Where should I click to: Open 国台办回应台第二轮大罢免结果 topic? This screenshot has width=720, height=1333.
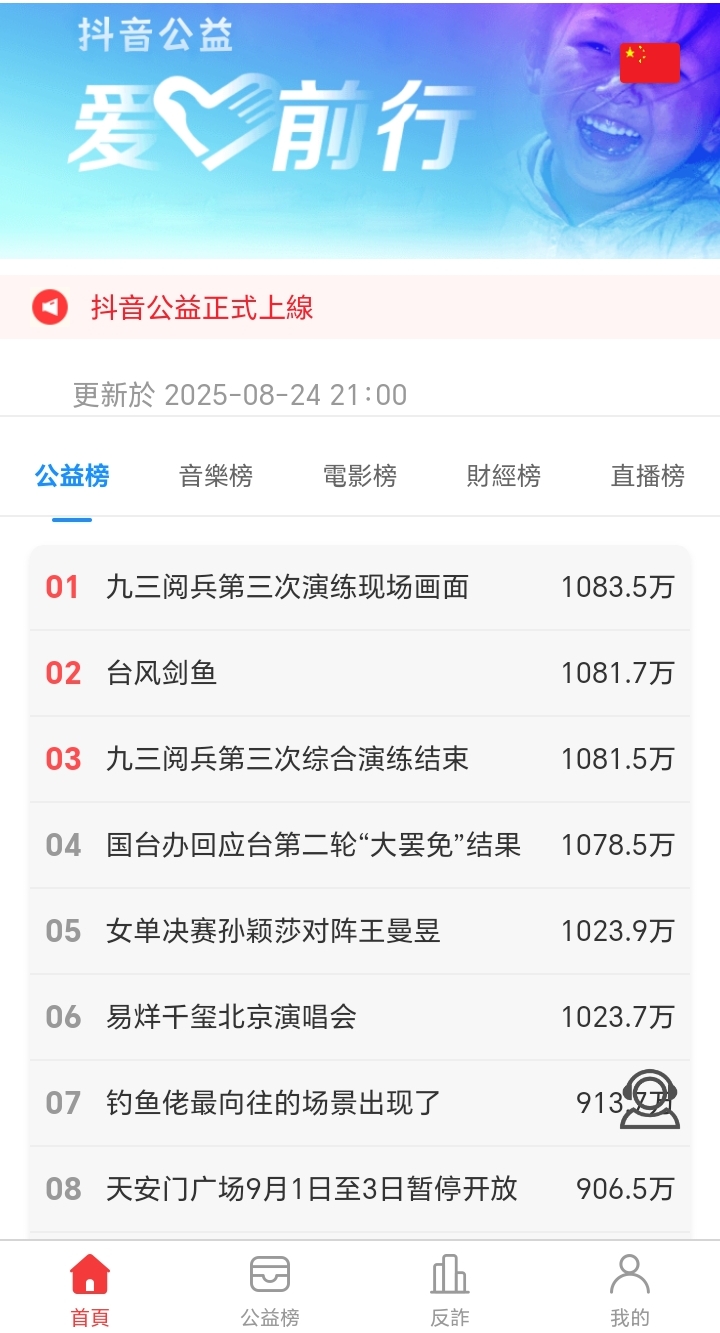(x=314, y=845)
